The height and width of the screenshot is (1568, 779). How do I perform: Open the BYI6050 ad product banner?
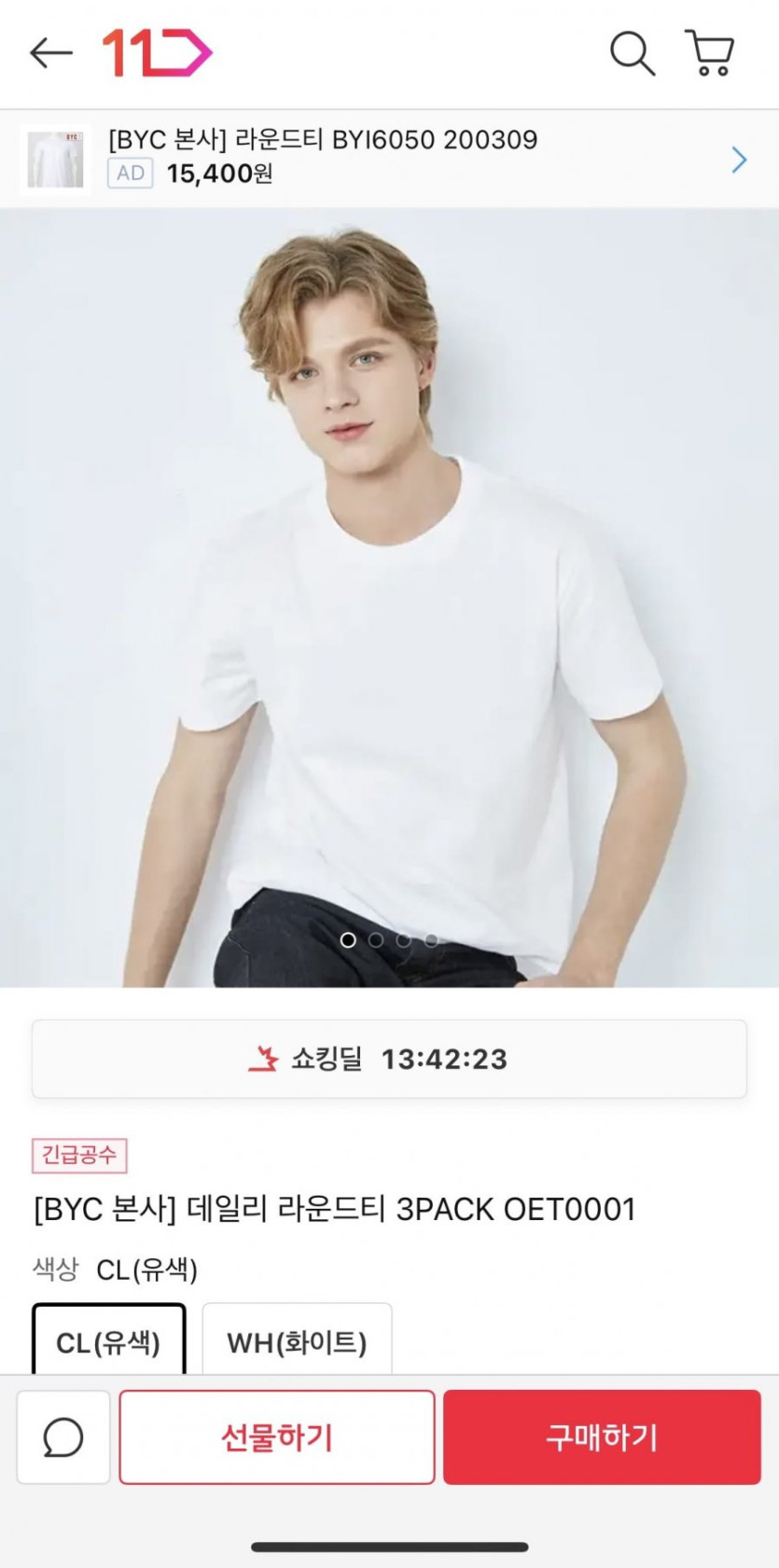389,159
